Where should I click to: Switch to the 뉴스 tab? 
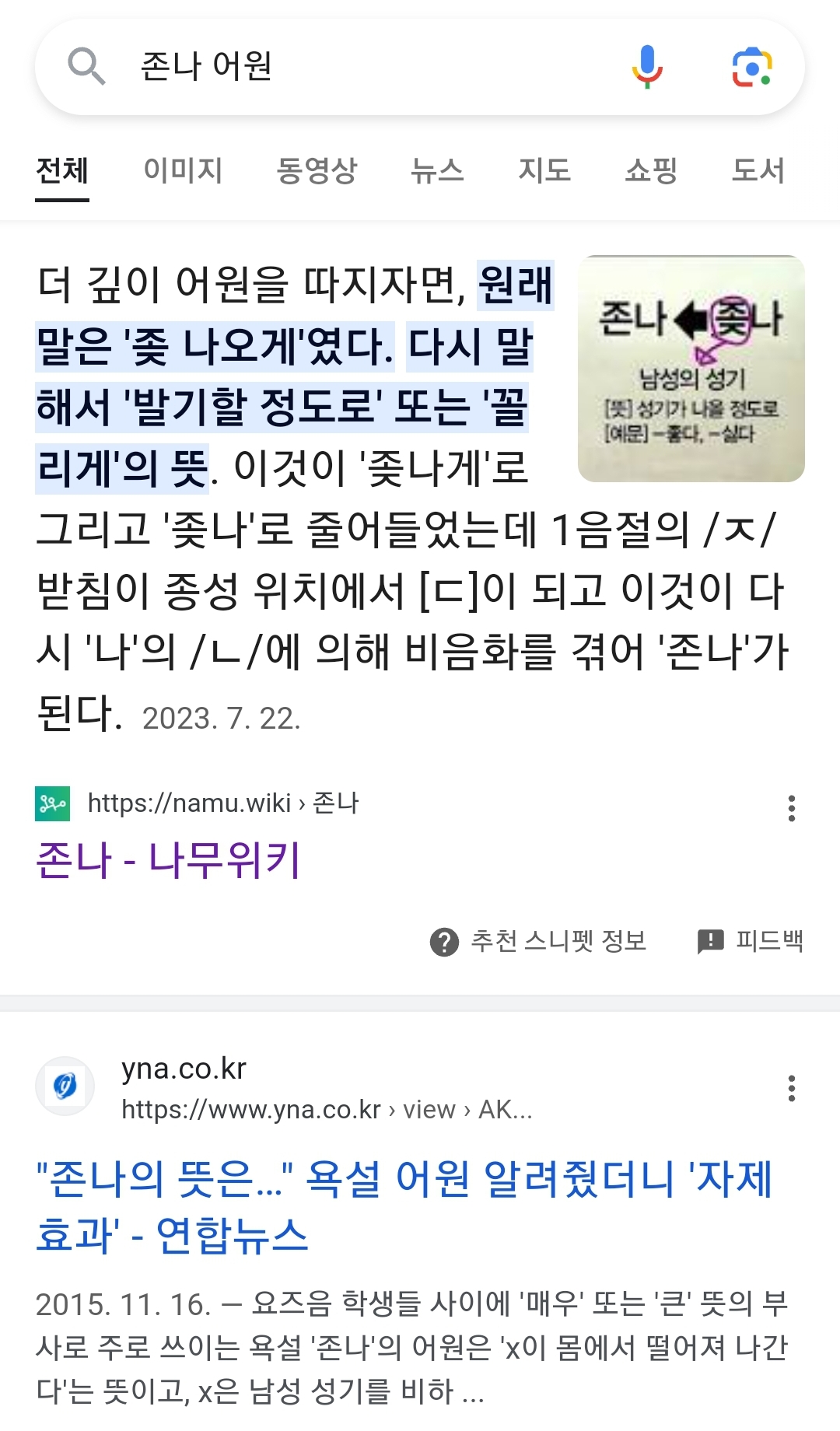coord(437,170)
